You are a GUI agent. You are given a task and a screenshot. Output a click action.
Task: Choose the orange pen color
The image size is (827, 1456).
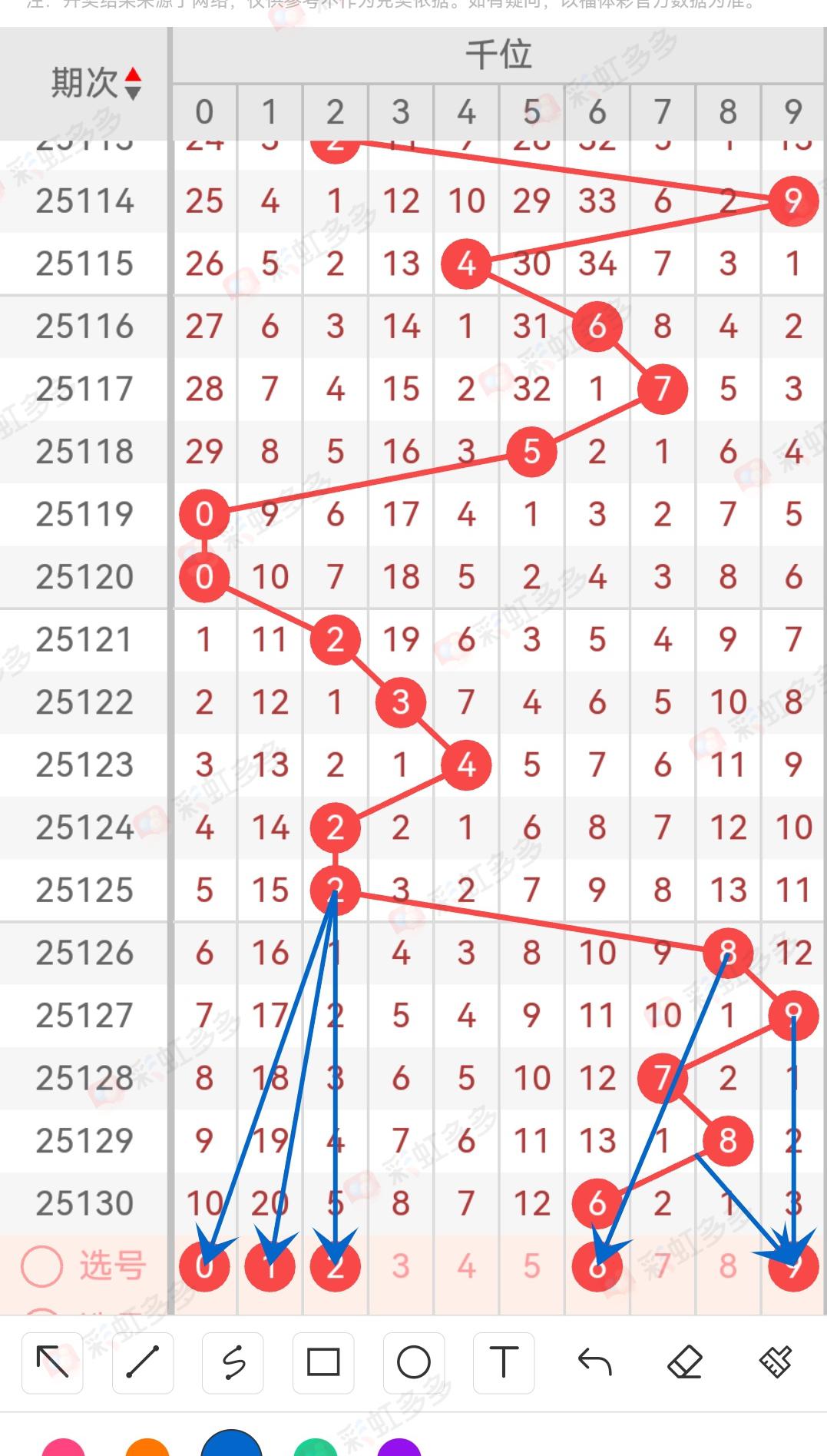click(x=147, y=1448)
